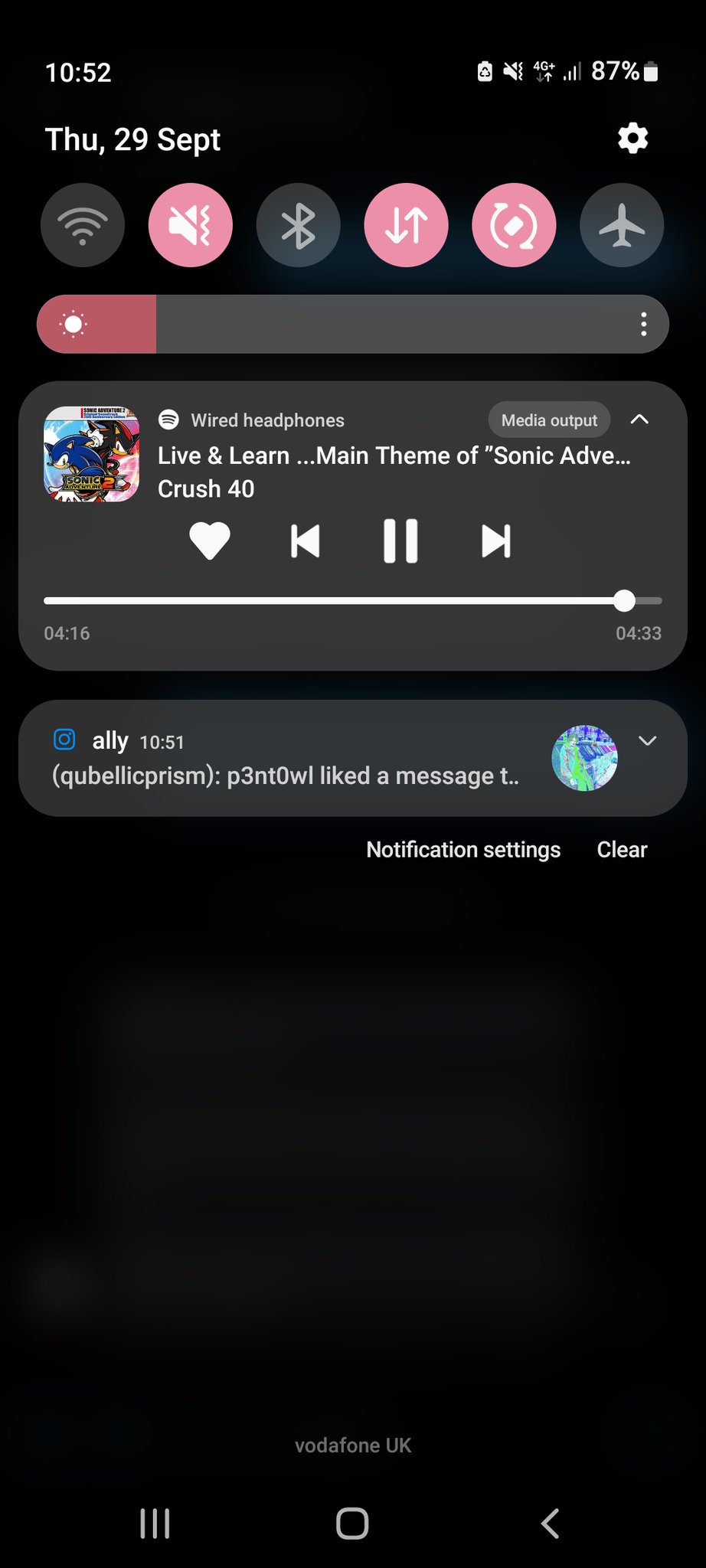Pause the playing song

400,541
